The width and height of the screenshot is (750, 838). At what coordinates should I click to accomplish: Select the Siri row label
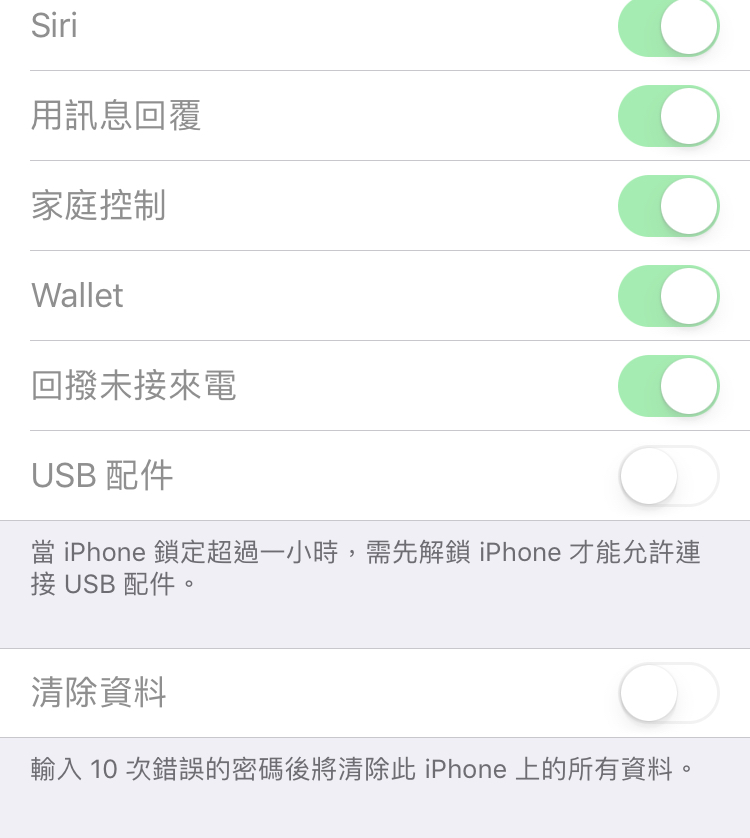[x=55, y=27]
